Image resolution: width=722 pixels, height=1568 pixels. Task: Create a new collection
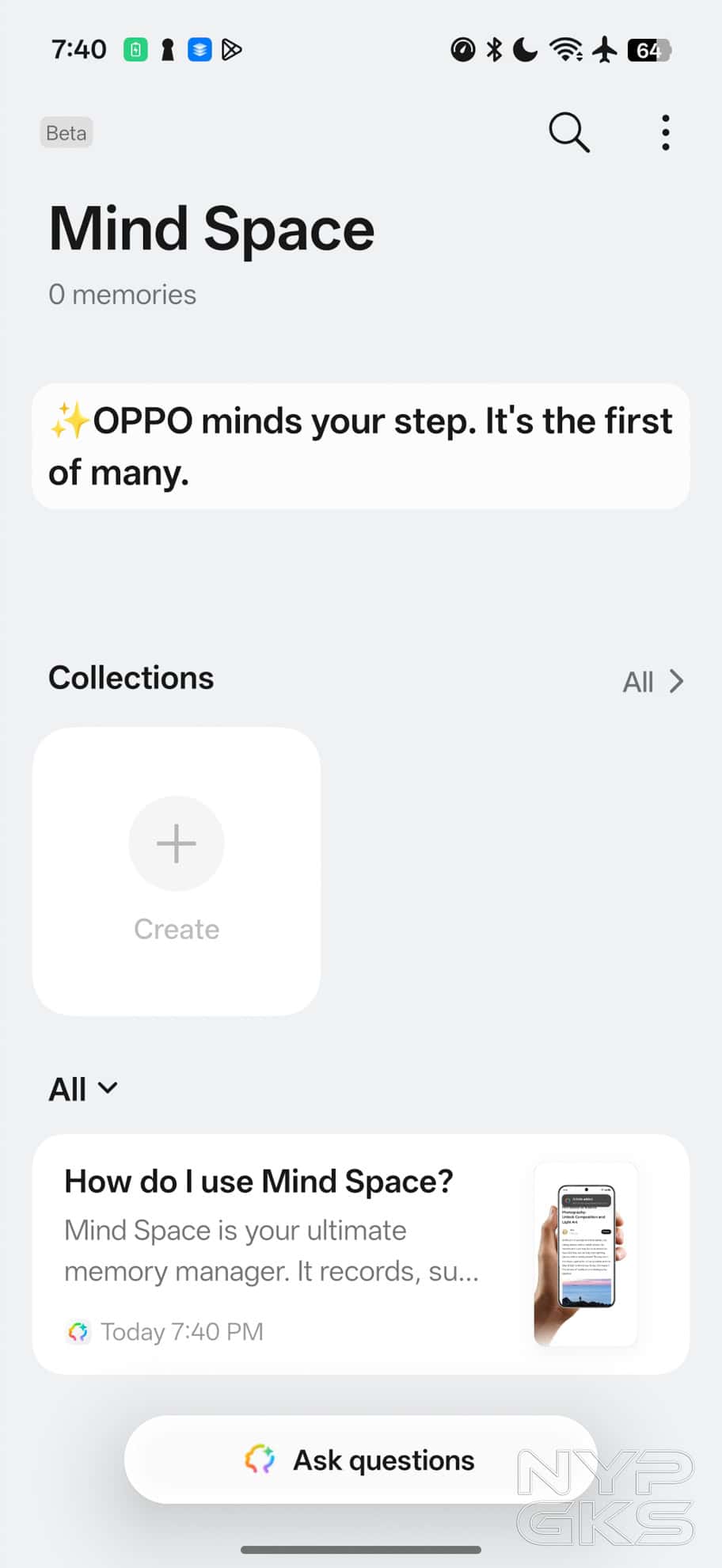177,870
